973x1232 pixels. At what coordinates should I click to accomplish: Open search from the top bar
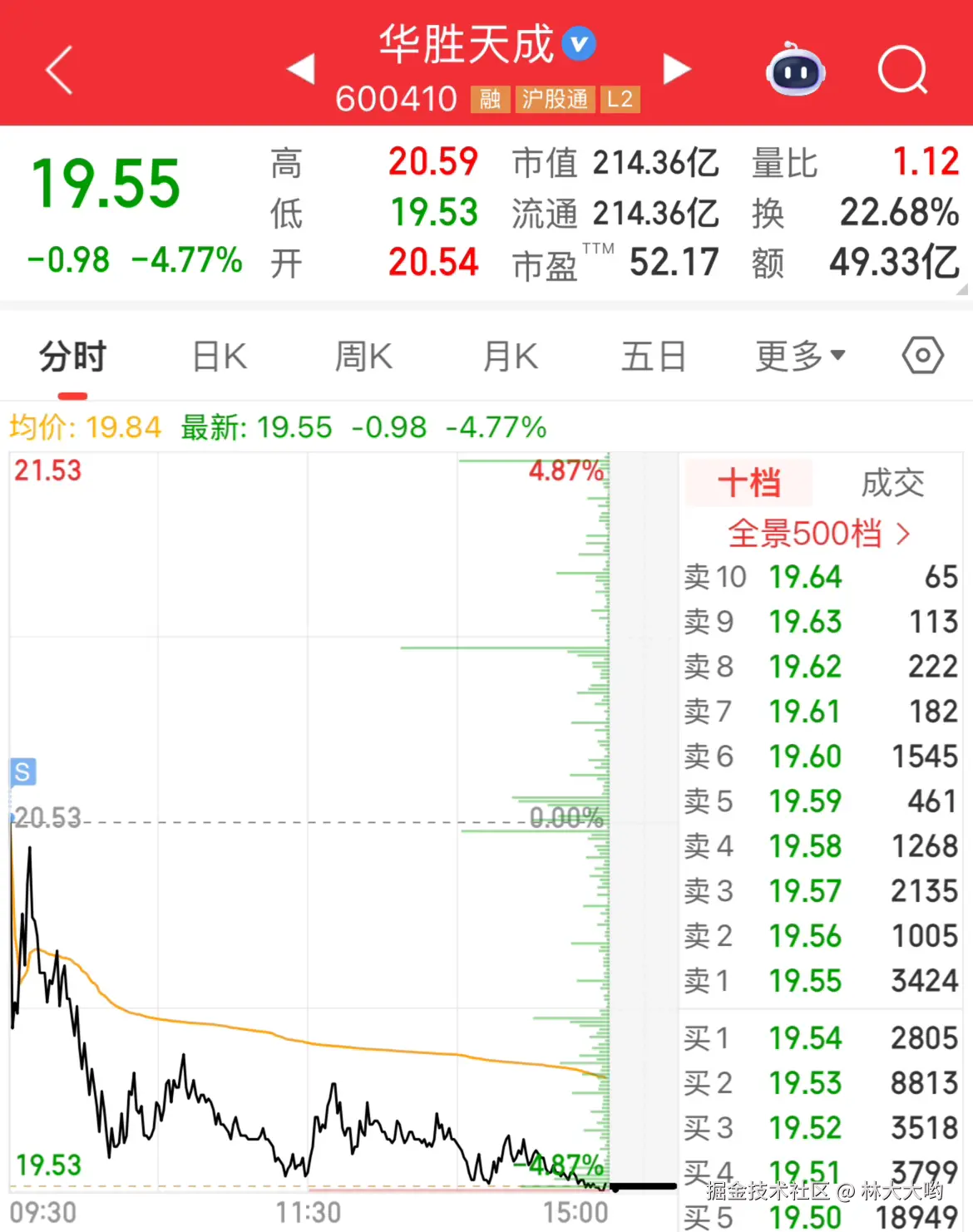[902, 71]
